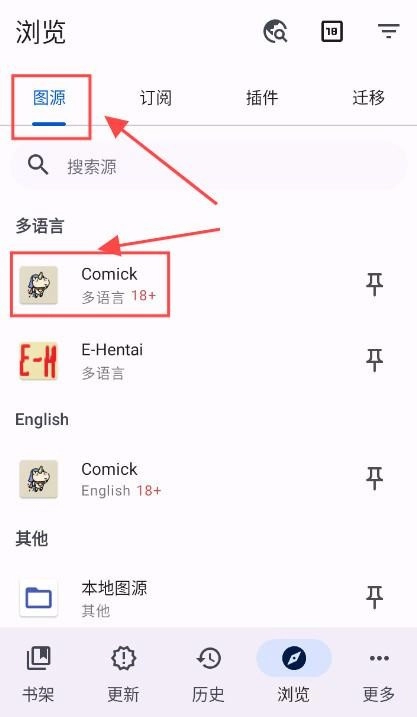The height and width of the screenshot is (717, 417).
Task: Open the filter list icon
Action: click(x=389, y=31)
